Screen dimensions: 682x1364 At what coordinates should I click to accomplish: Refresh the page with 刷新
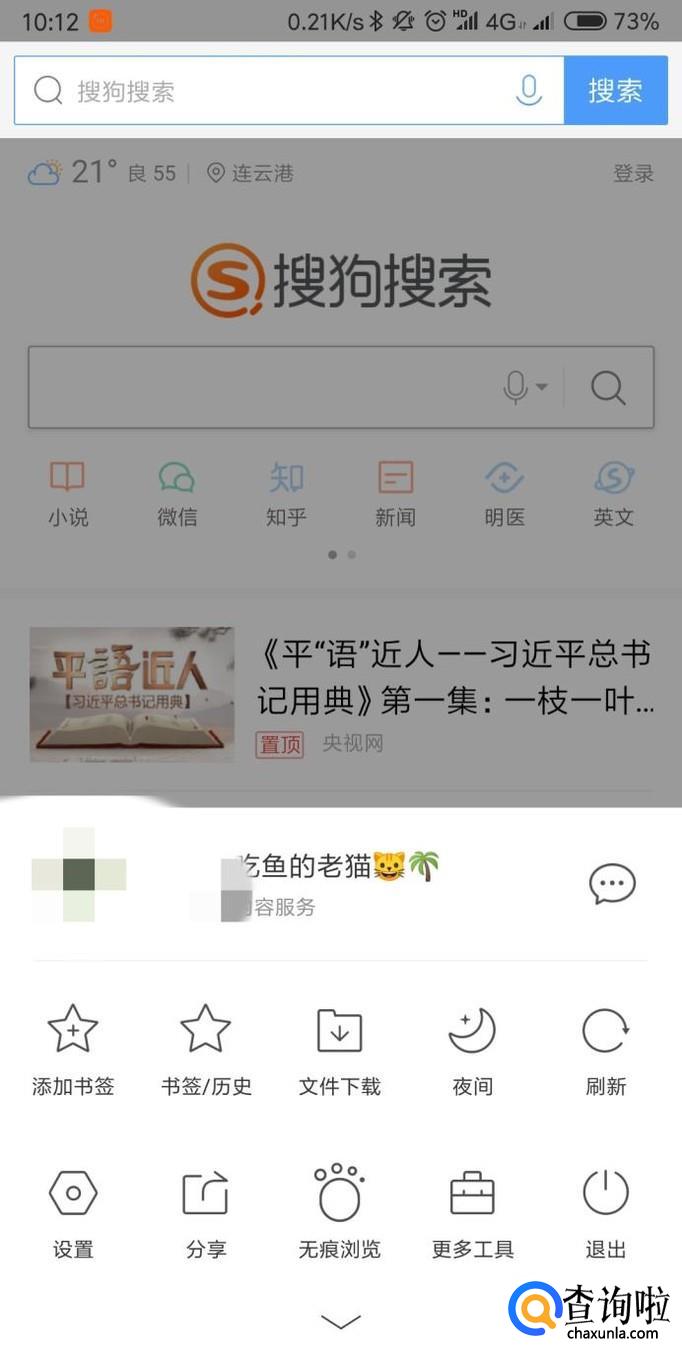pos(606,1049)
